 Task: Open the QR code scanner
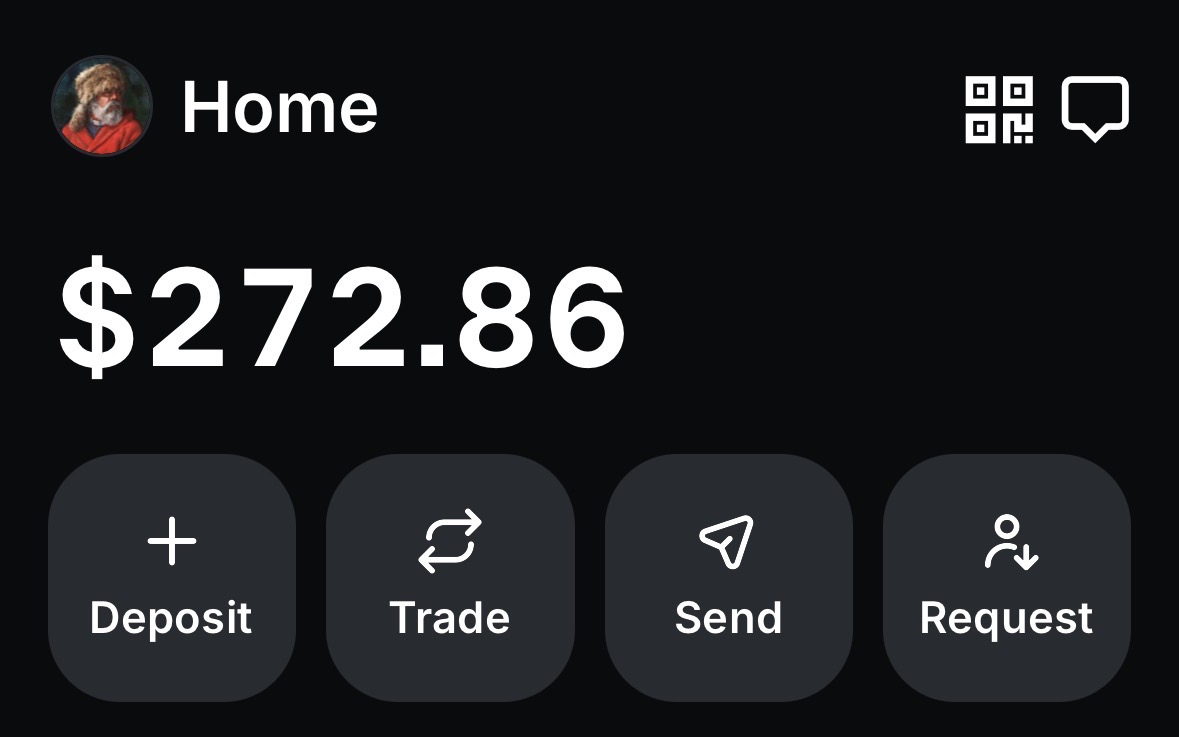click(998, 109)
